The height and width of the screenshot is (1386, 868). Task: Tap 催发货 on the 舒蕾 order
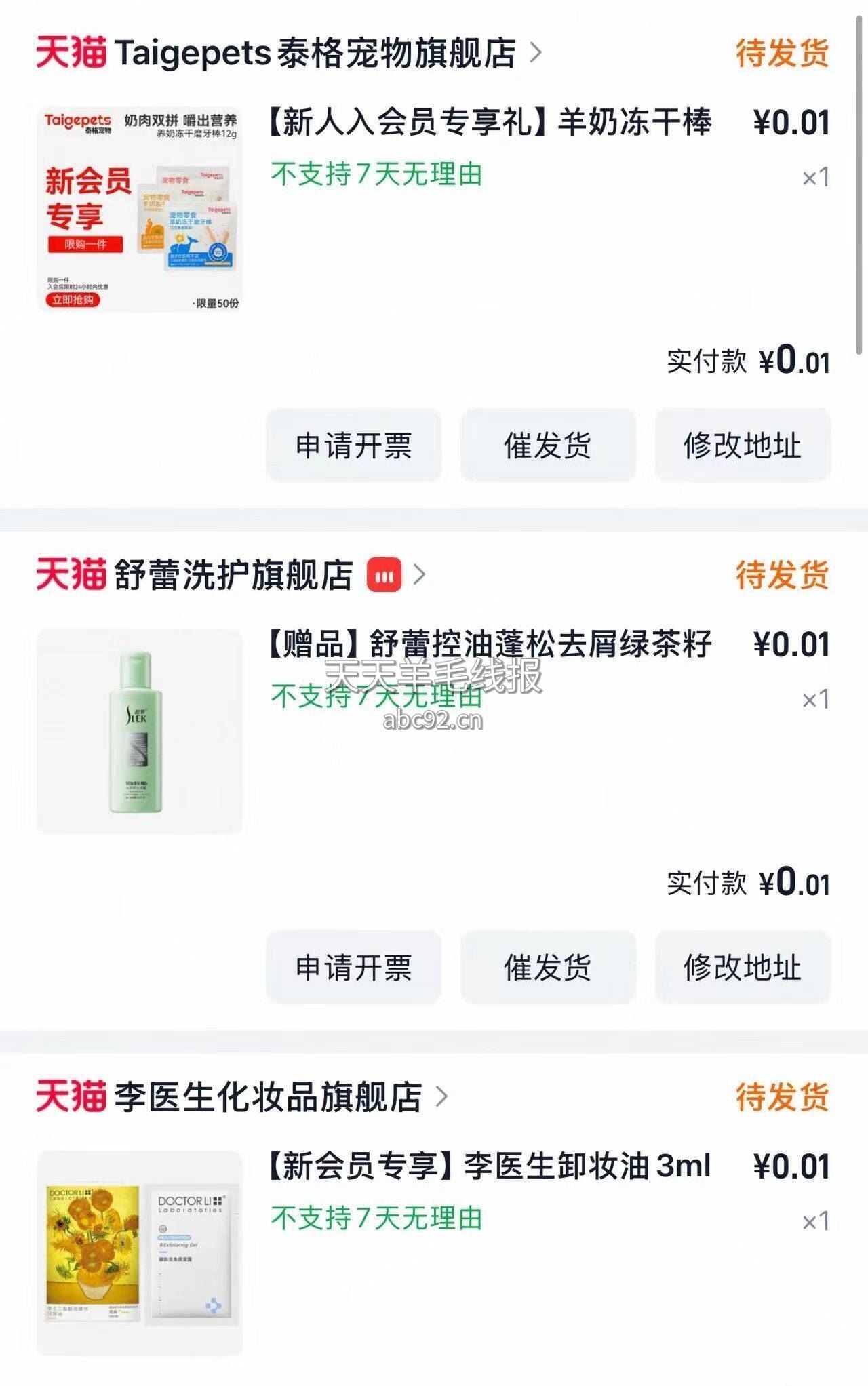click(548, 967)
